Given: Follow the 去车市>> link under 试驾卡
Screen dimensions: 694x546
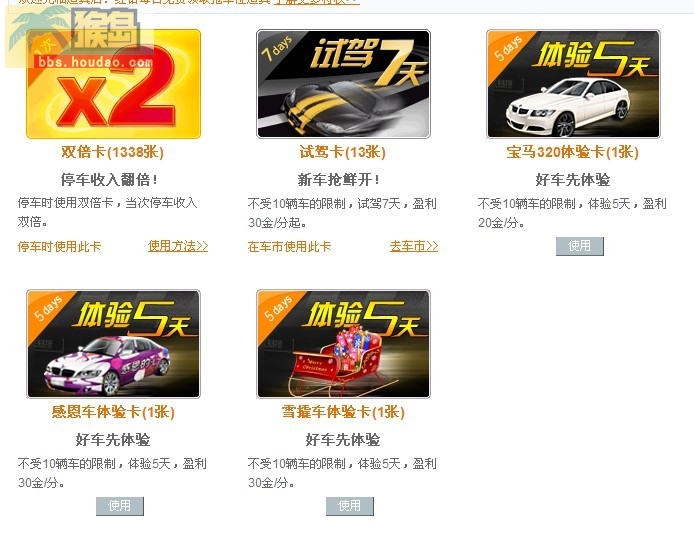Looking at the screenshot, I should click(413, 246).
